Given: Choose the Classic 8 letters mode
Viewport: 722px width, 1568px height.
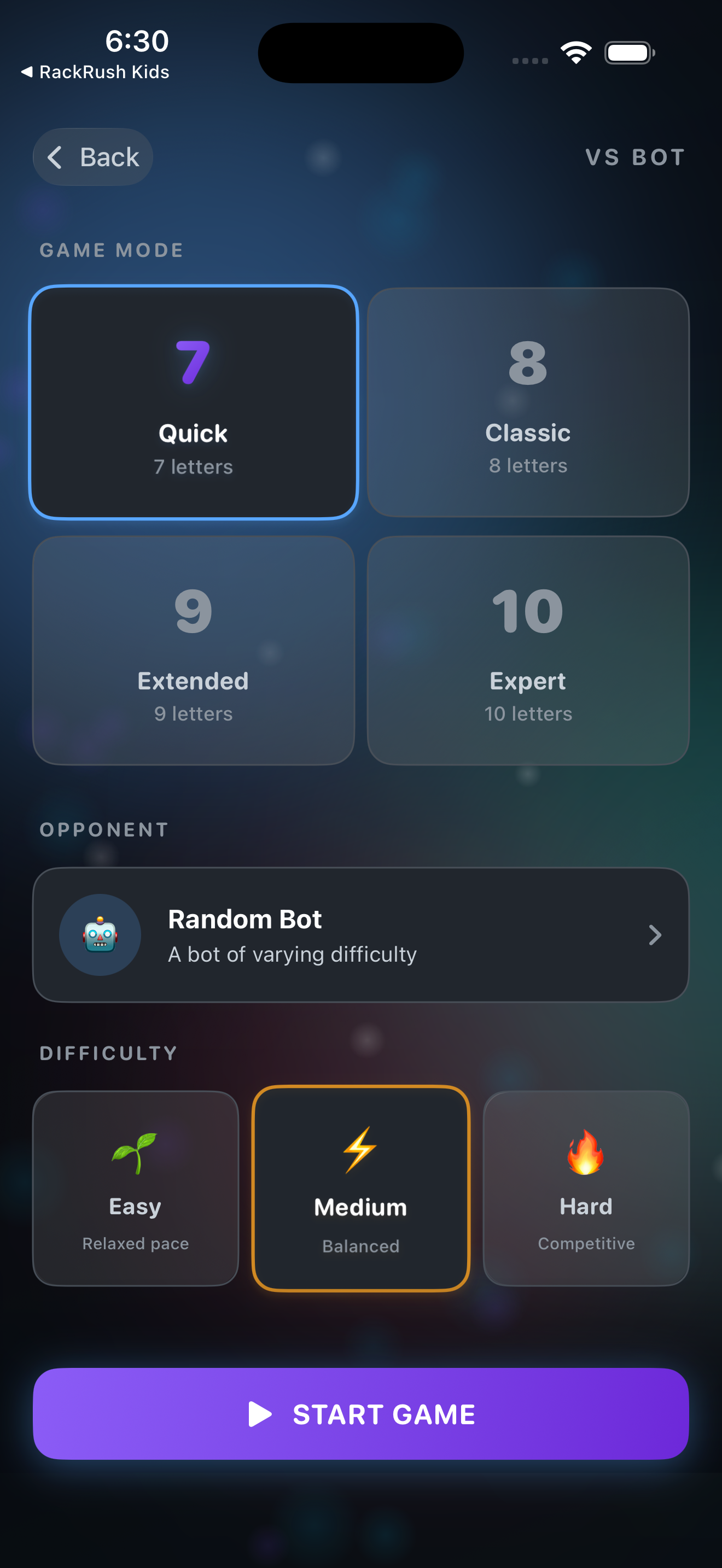Looking at the screenshot, I should 528,402.
